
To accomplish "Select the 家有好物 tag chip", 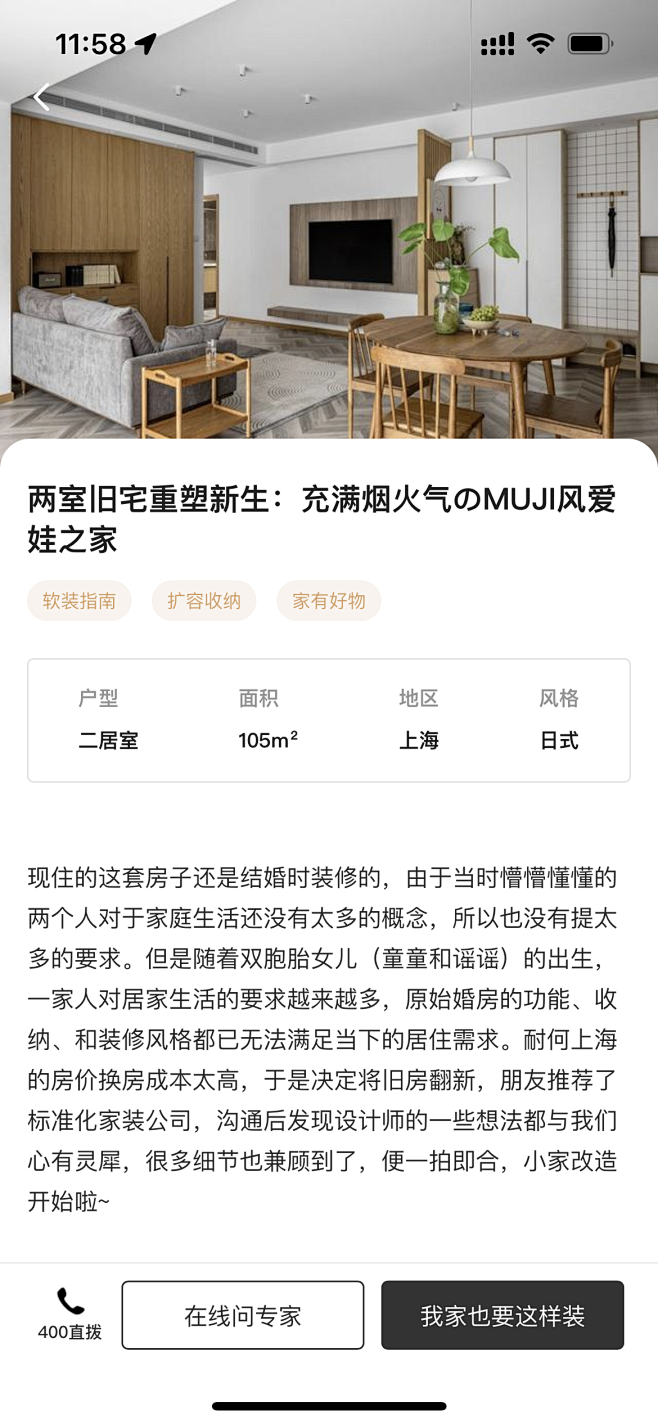I will (x=329, y=601).
